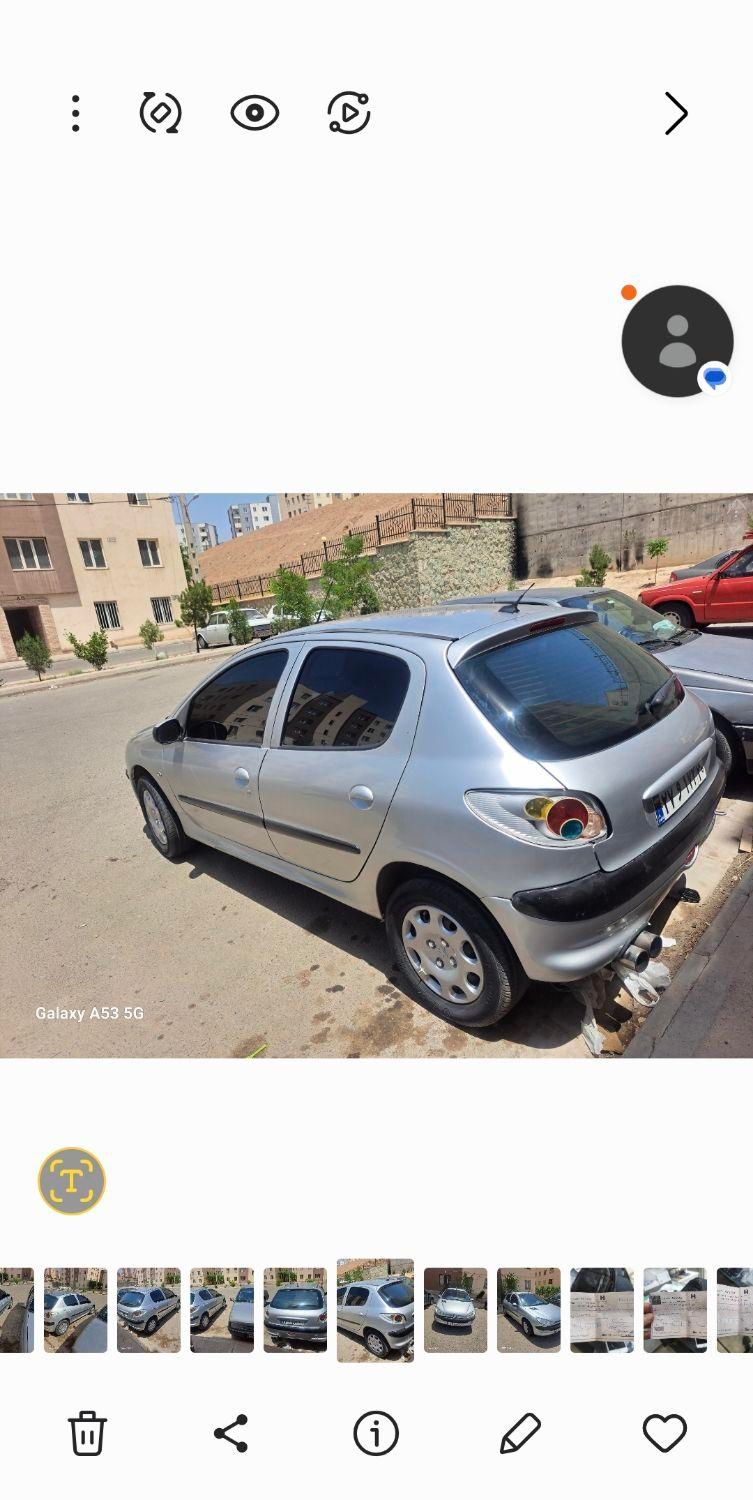753x1500 pixels.
Task: Edit the photo with the pencil icon
Action: (x=520, y=1433)
